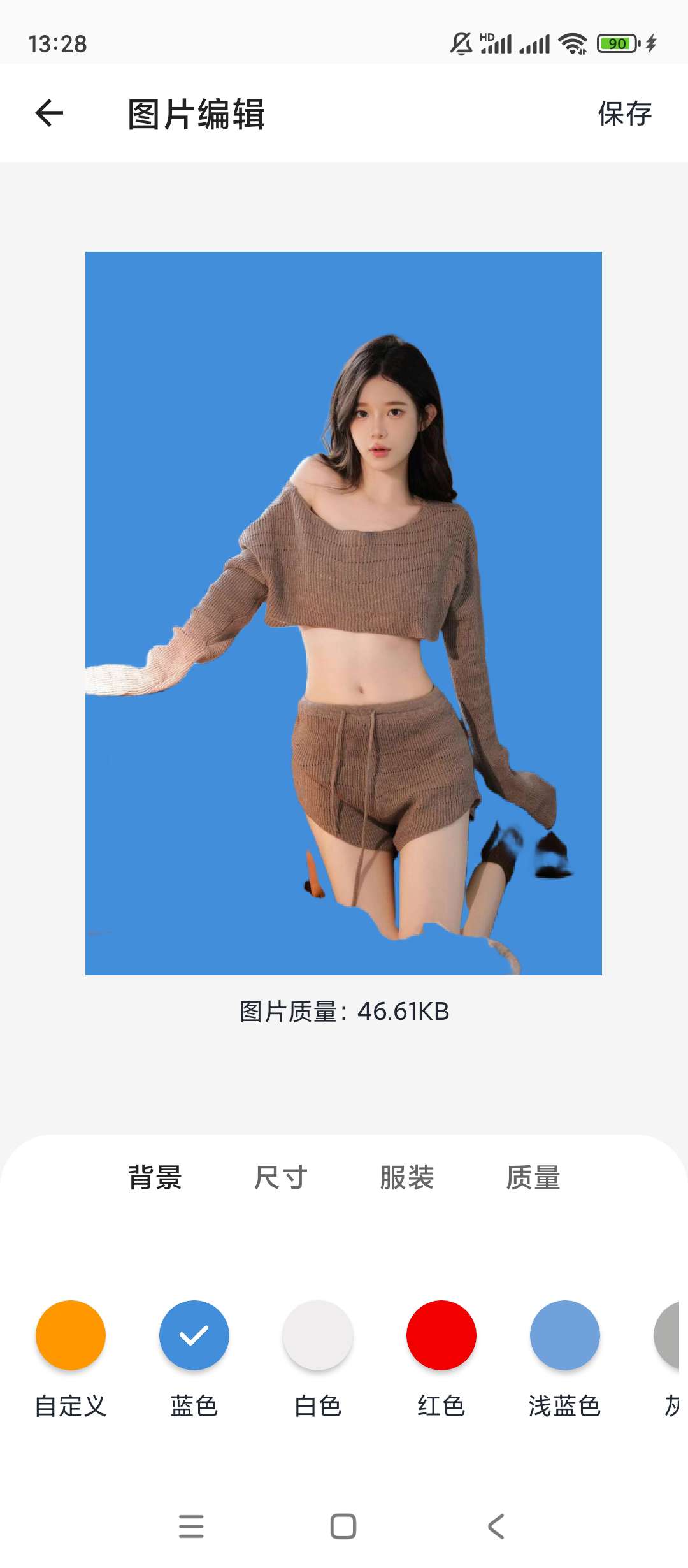The image size is (688, 1568).
Task: Switch to the 尺寸 tab
Action: tap(280, 1177)
